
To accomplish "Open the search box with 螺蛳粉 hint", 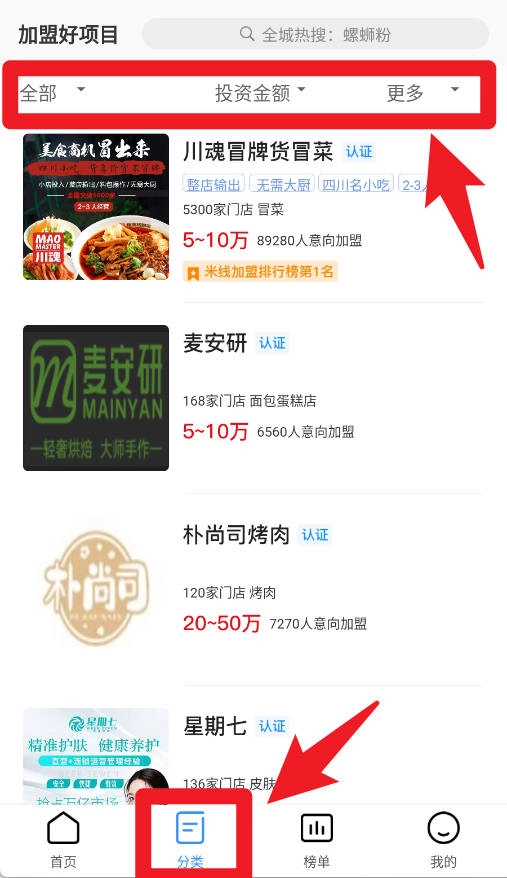I will tap(315, 34).
